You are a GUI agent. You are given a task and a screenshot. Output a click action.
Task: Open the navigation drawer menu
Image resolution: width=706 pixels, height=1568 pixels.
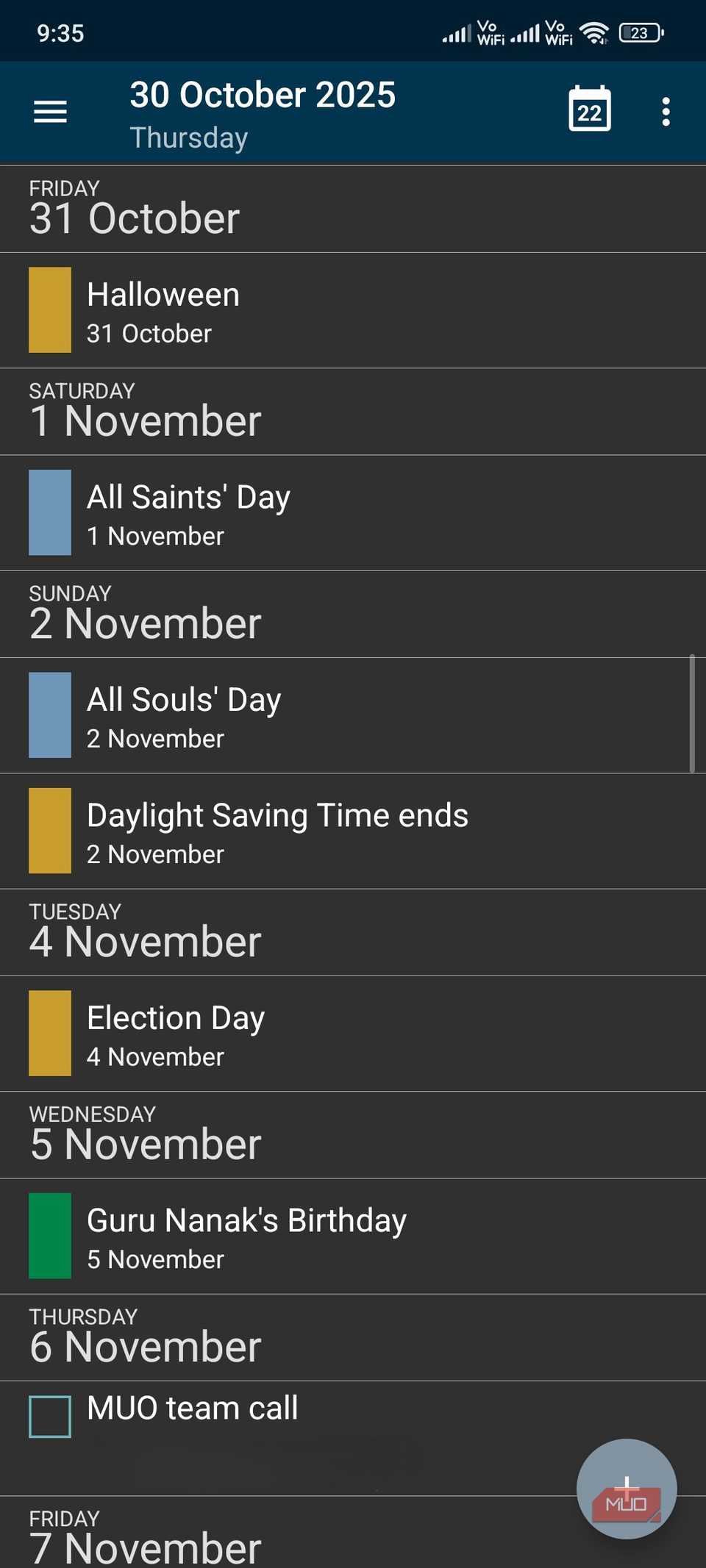(49, 111)
